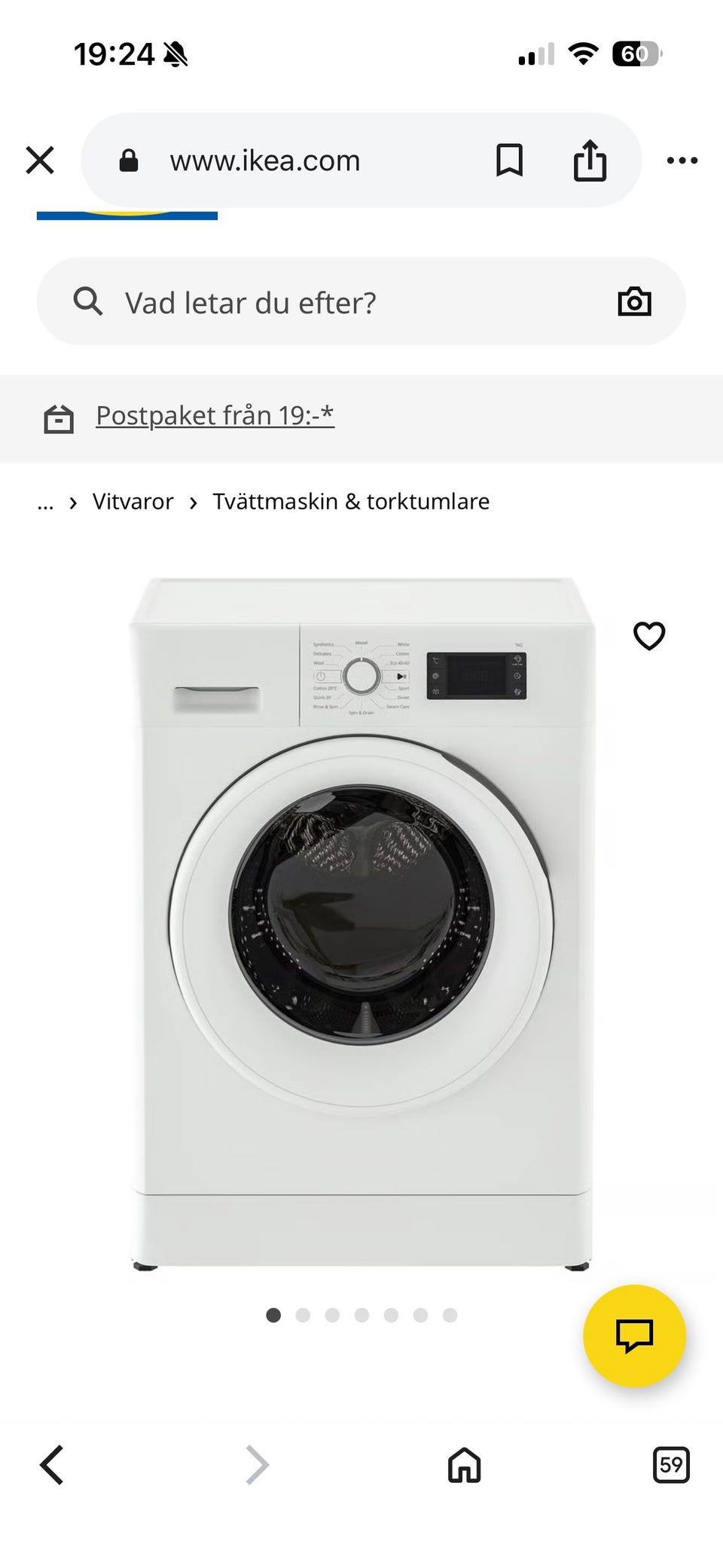The height and width of the screenshot is (1568, 723).
Task: Start a chat with the yellow chat button
Action: pyautogui.click(x=634, y=1335)
